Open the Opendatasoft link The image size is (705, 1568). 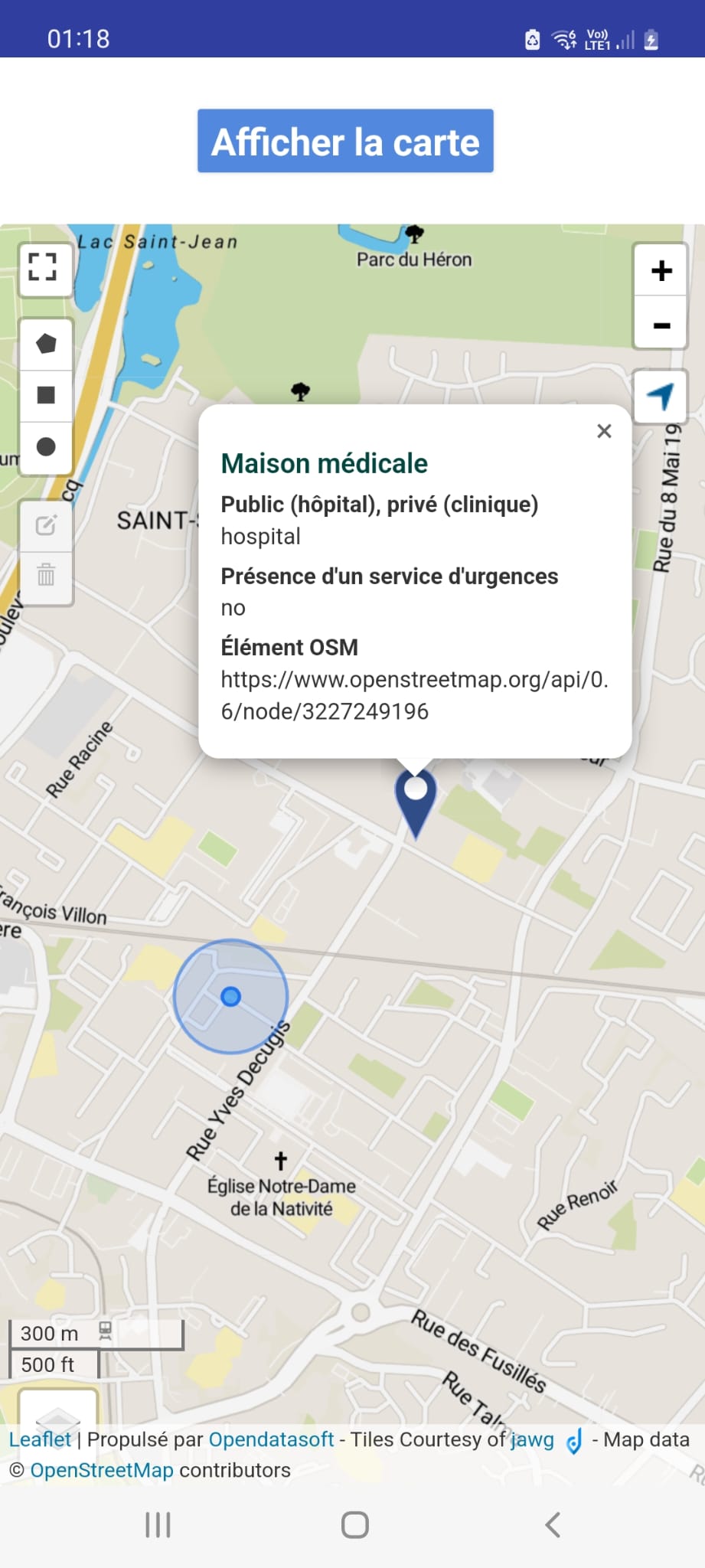tap(271, 1439)
